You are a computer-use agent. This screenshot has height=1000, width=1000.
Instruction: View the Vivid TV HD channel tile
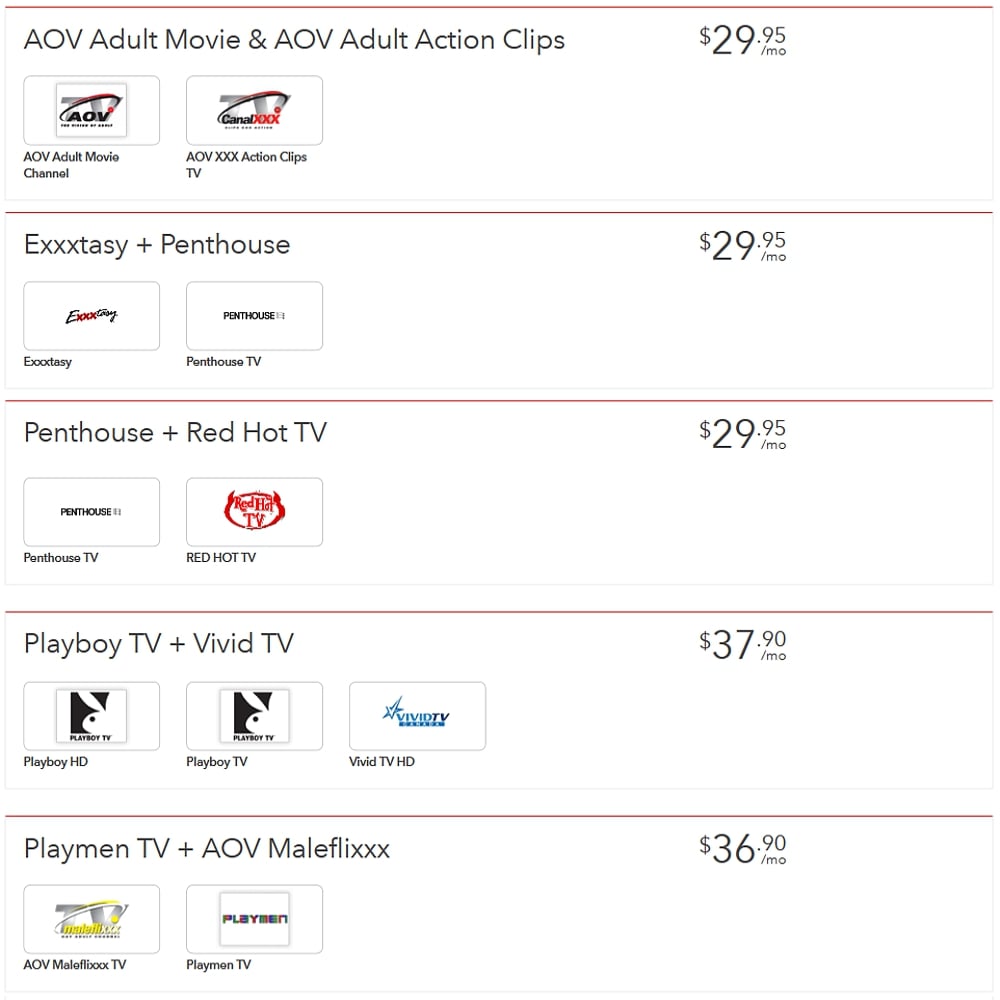(417, 716)
